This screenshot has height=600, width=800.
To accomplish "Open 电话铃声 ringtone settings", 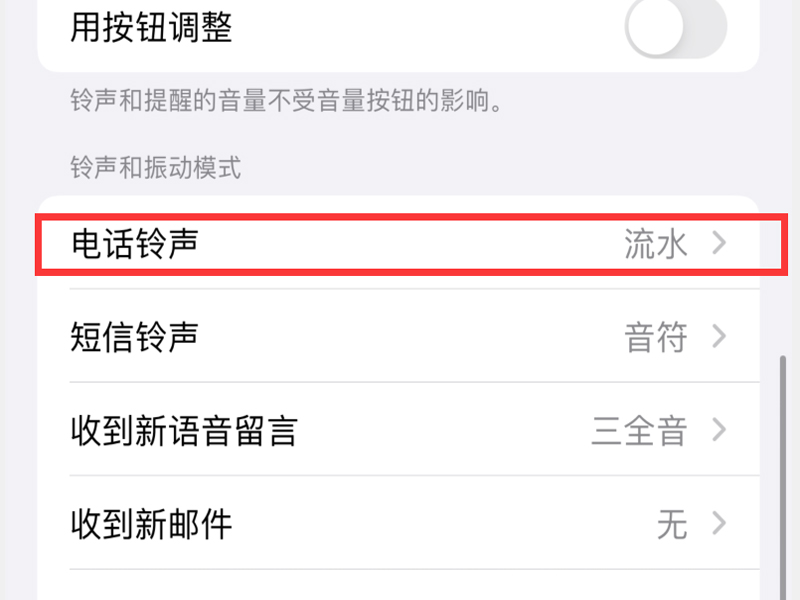I will (400, 244).
